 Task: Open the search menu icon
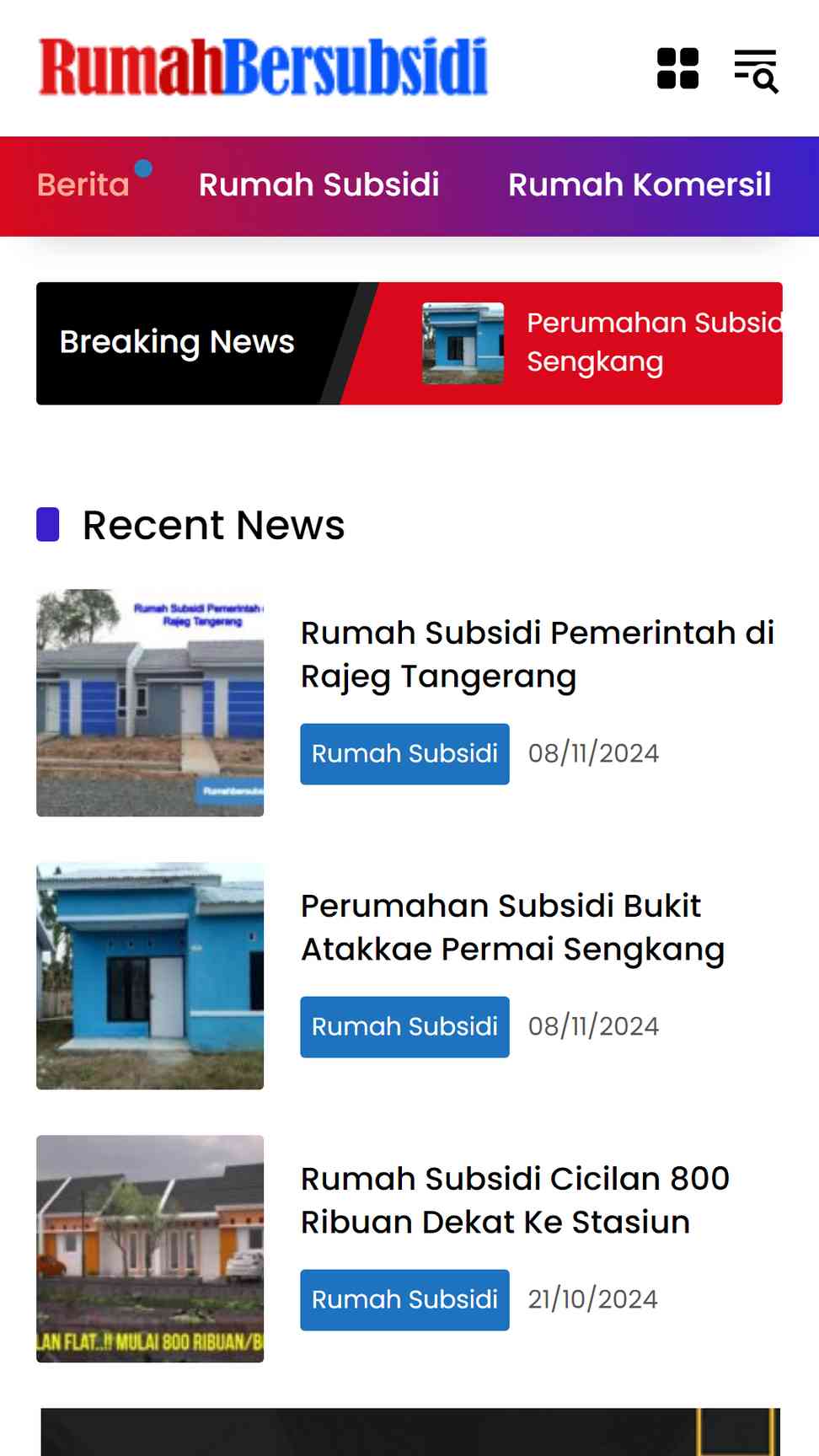755,70
